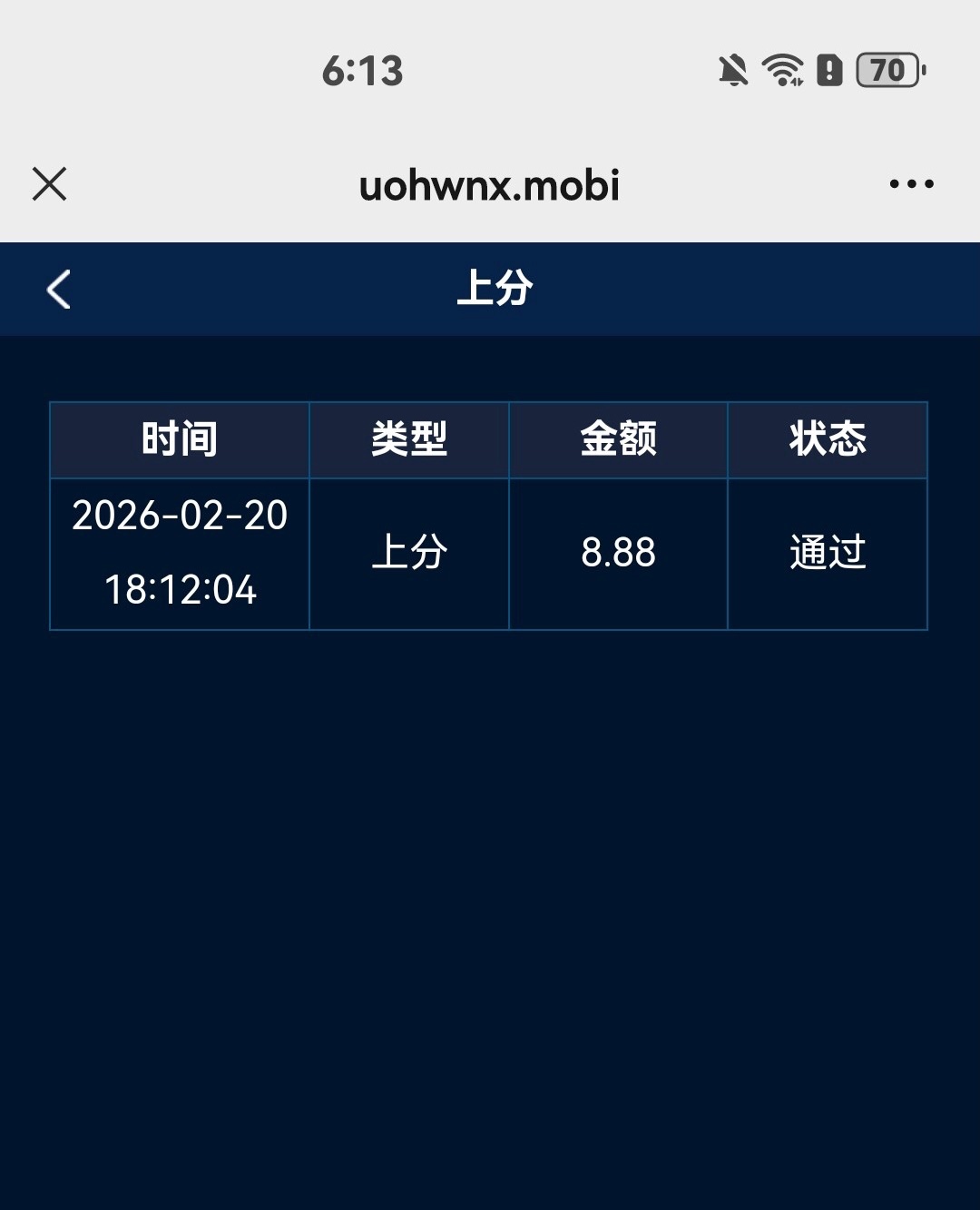The height and width of the screenshot is (1210, 980).
Task: Close the uohwnx.mobi web page
Action: tap(49, 184)
